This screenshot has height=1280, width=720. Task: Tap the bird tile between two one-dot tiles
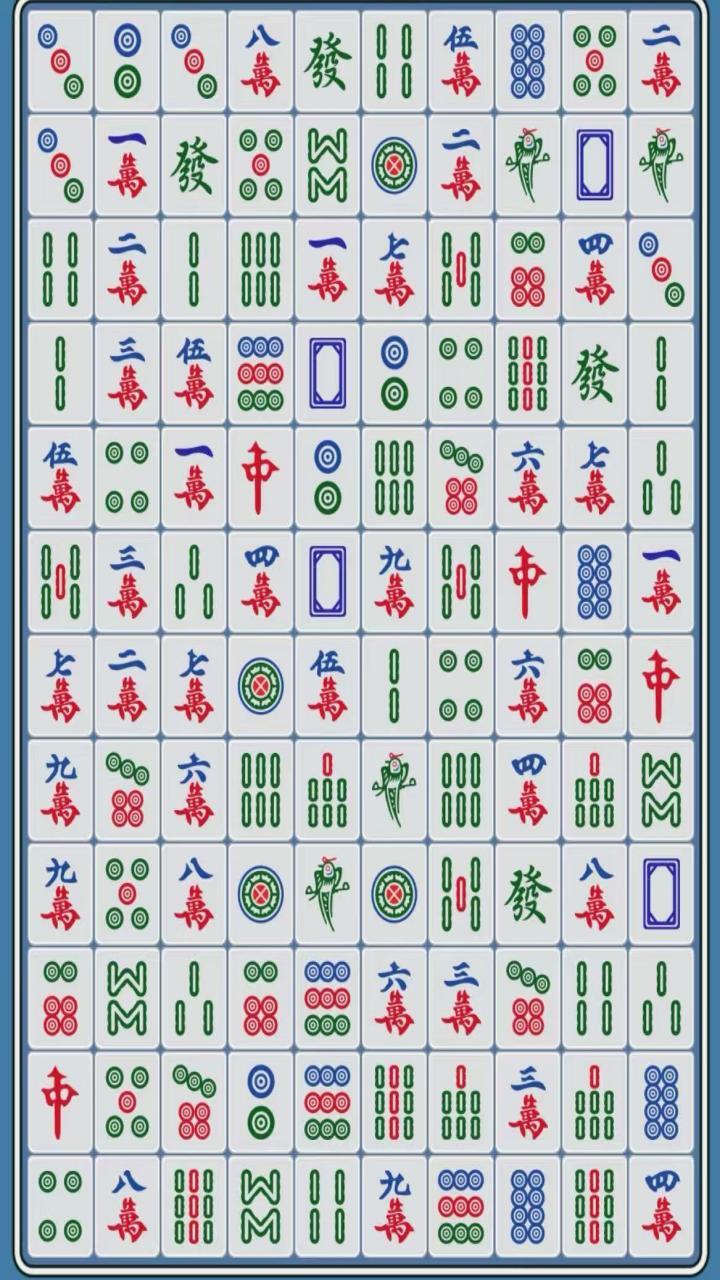point(327,893)
